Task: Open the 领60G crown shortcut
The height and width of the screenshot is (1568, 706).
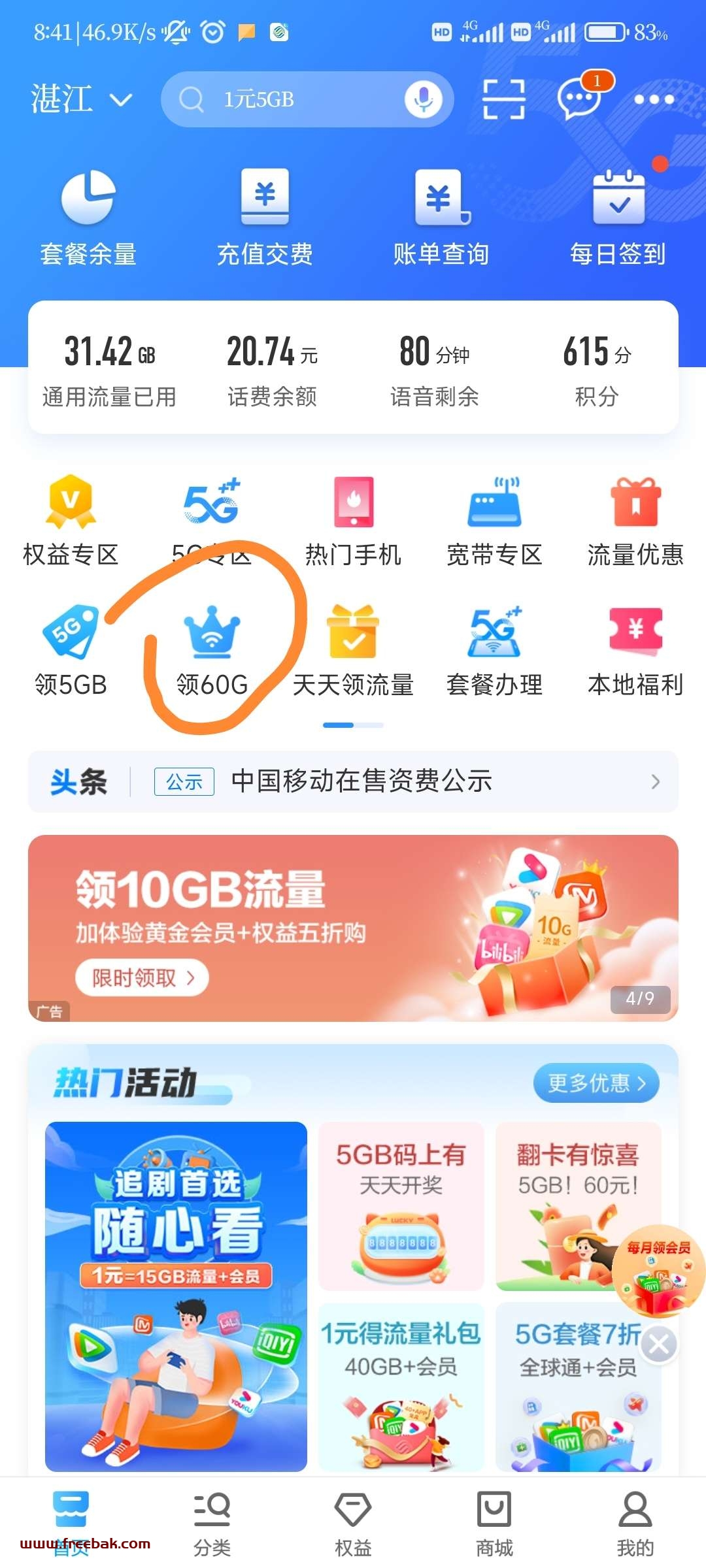Action: click(x=212, y=650)
